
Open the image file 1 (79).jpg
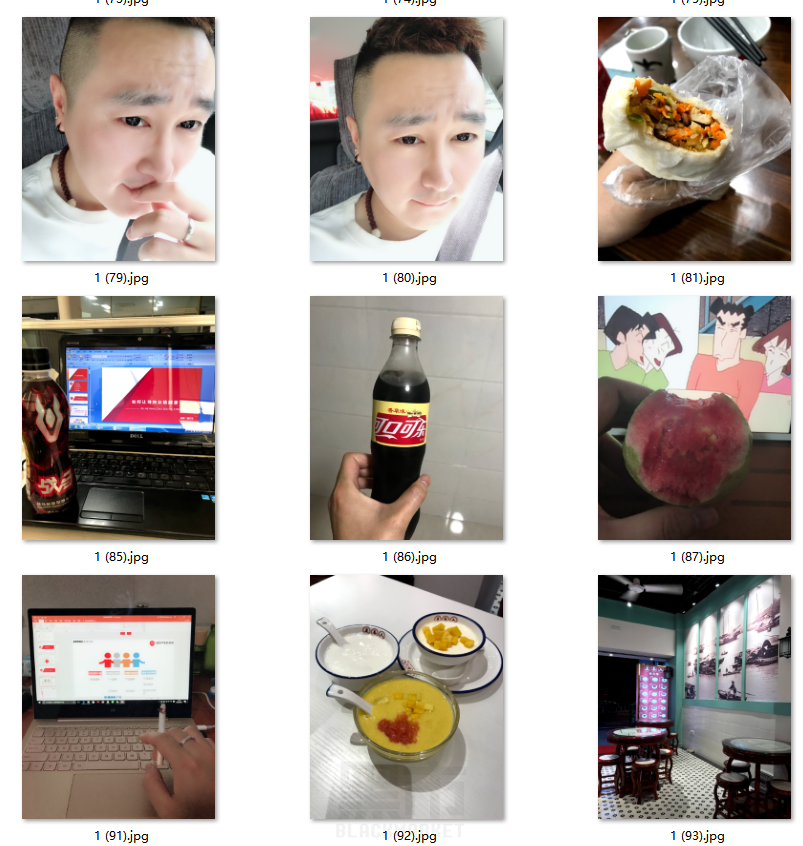tap(118, 140)
